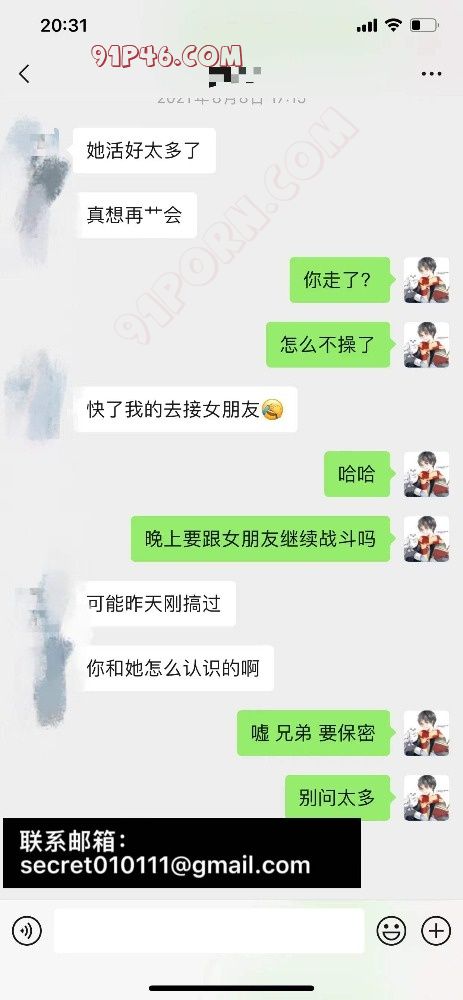Open the chat's three-dot menu
This screenshot has width=463, height=1000.
pyautogui.click(x=432, y=74)
